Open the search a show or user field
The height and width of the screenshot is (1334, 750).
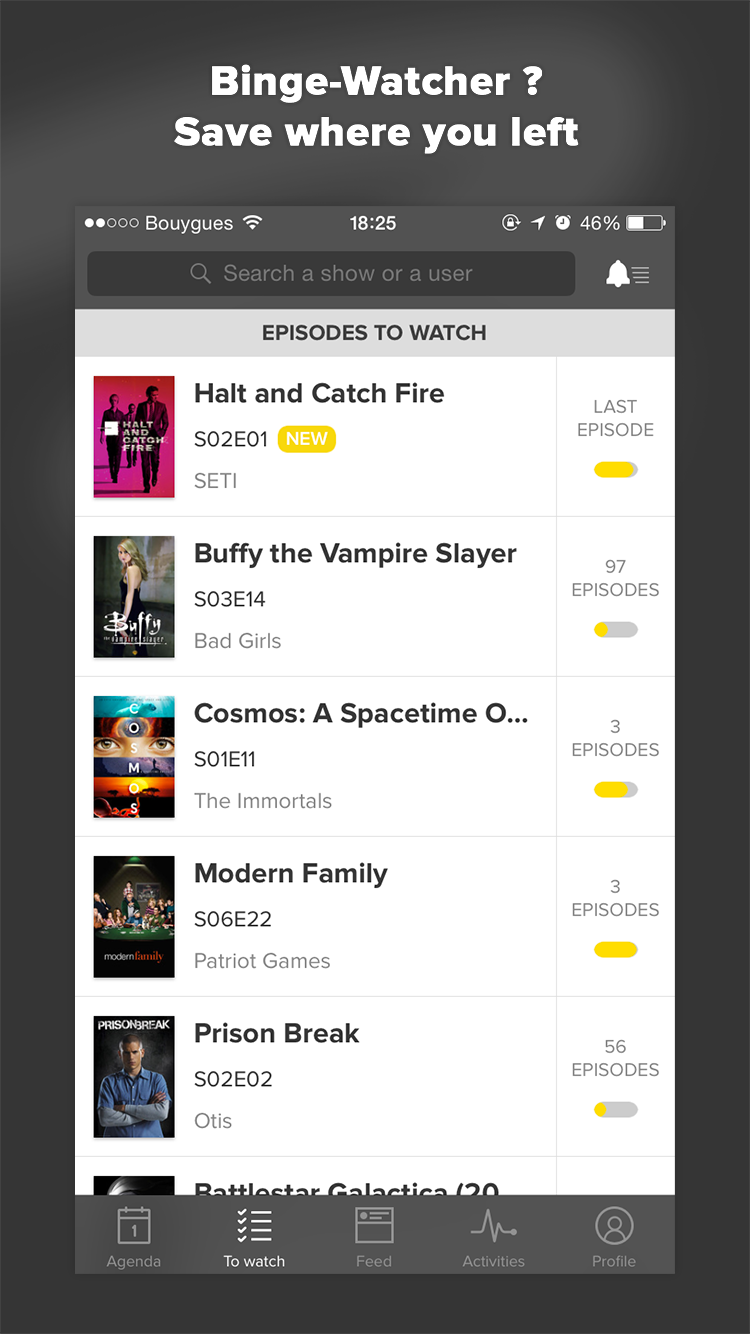(331, 274)
